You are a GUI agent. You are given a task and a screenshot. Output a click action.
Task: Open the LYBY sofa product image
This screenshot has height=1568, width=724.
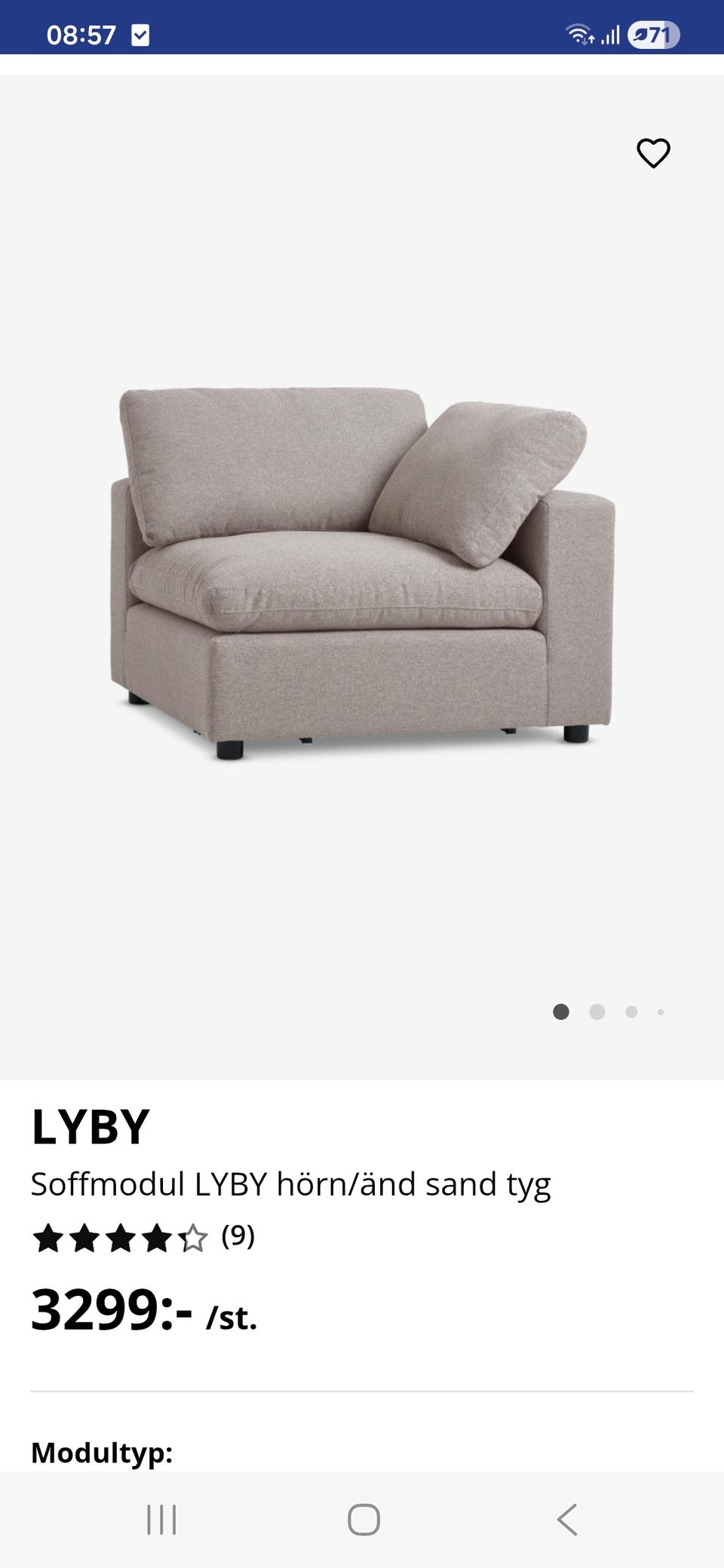362,573
